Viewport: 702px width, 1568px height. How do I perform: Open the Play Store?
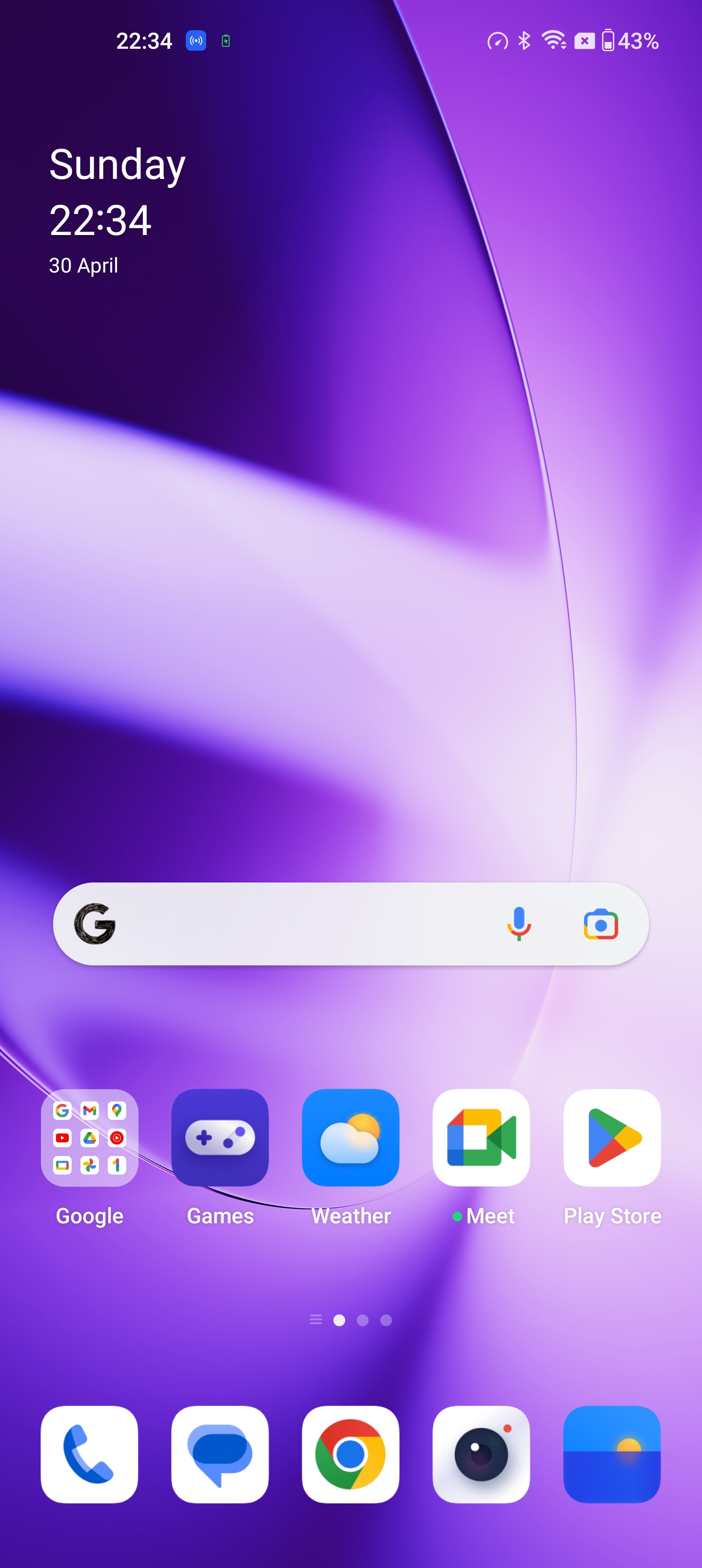tap(612, 1137)
